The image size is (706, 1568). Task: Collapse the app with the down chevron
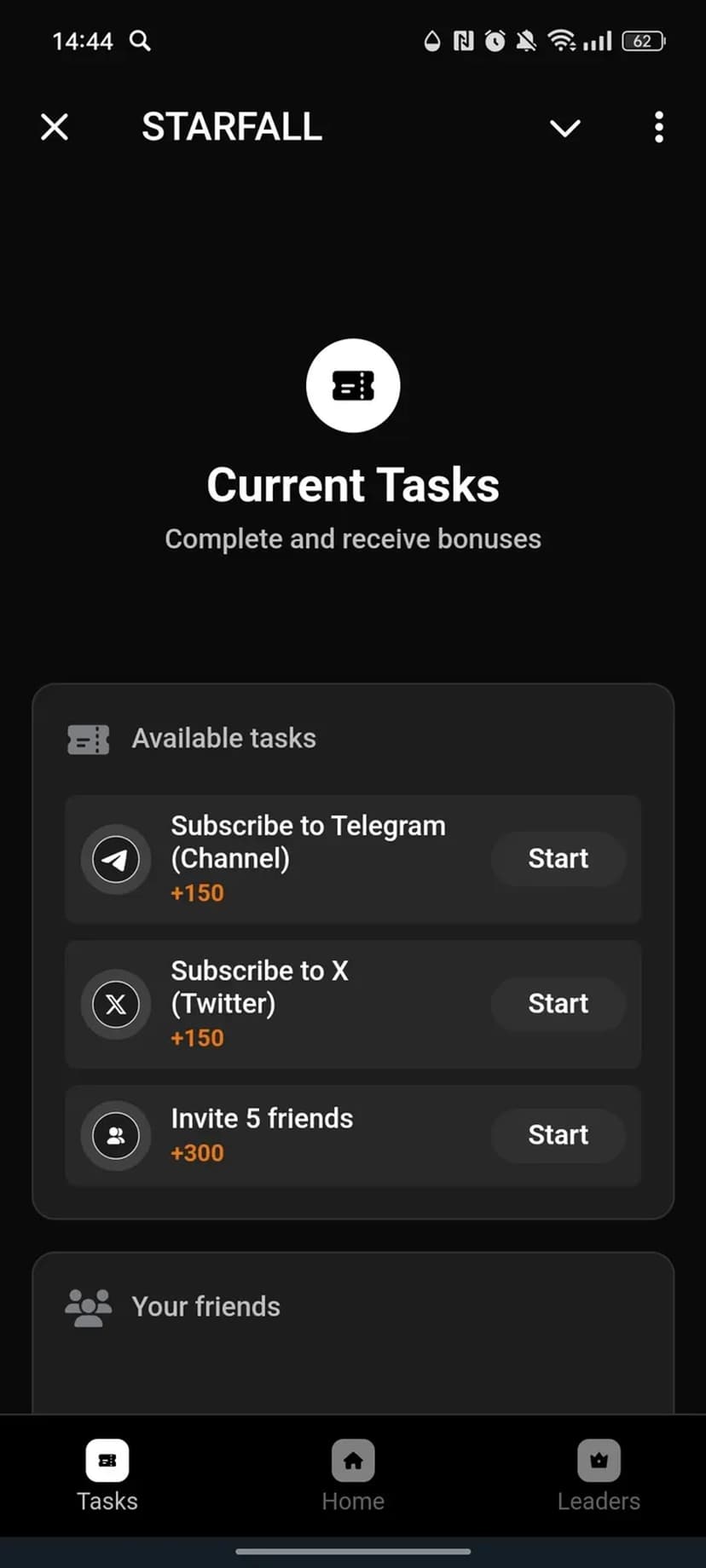tap(564, 129)
